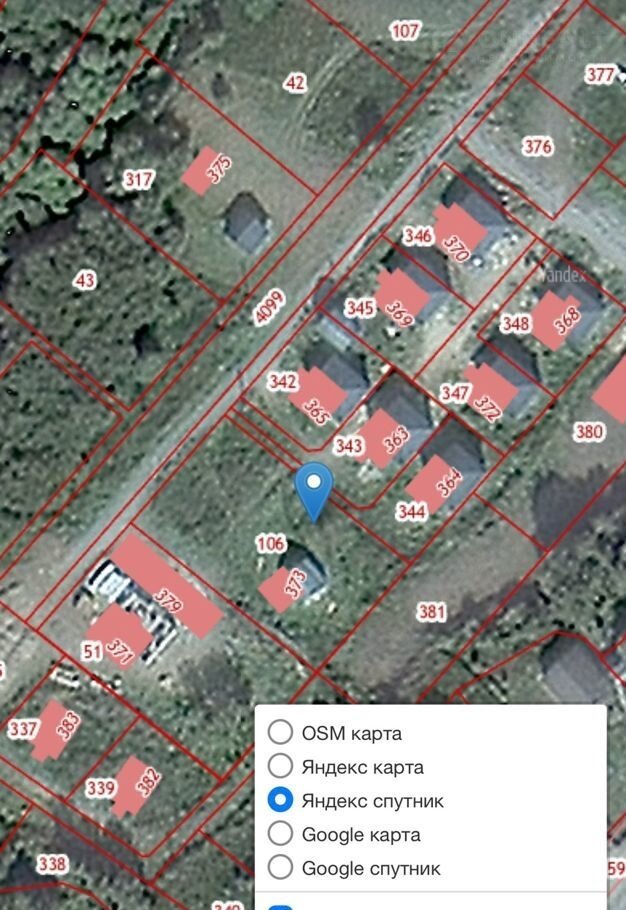Image resolution: width=626 pixels, height=910 pixels.
Task: Switch to Яндекс карта layer
Action: [281, 767]
